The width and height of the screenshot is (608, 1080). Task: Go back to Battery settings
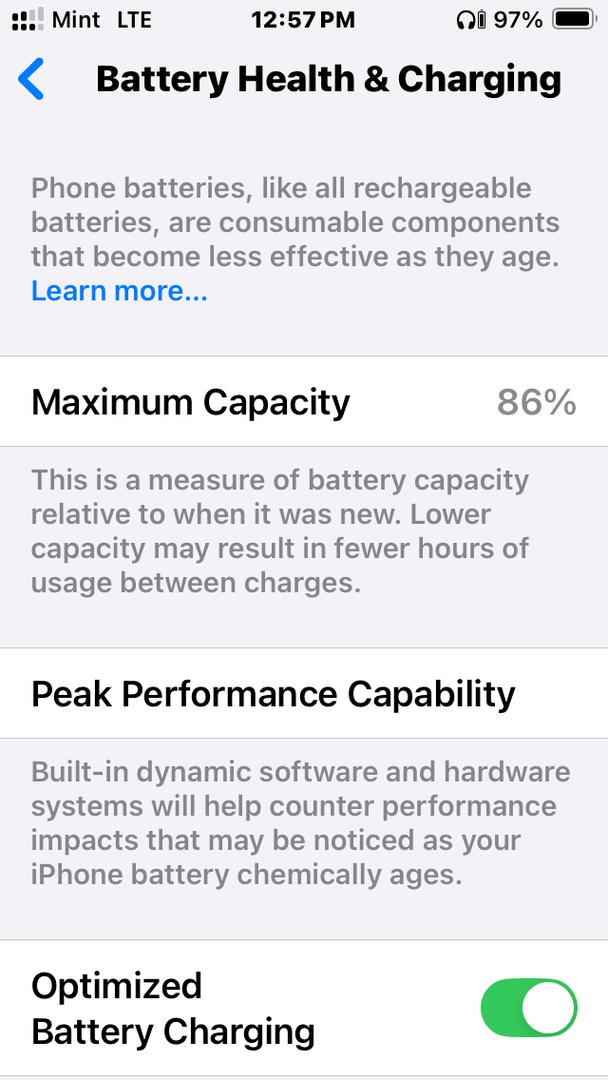point(32,79)
